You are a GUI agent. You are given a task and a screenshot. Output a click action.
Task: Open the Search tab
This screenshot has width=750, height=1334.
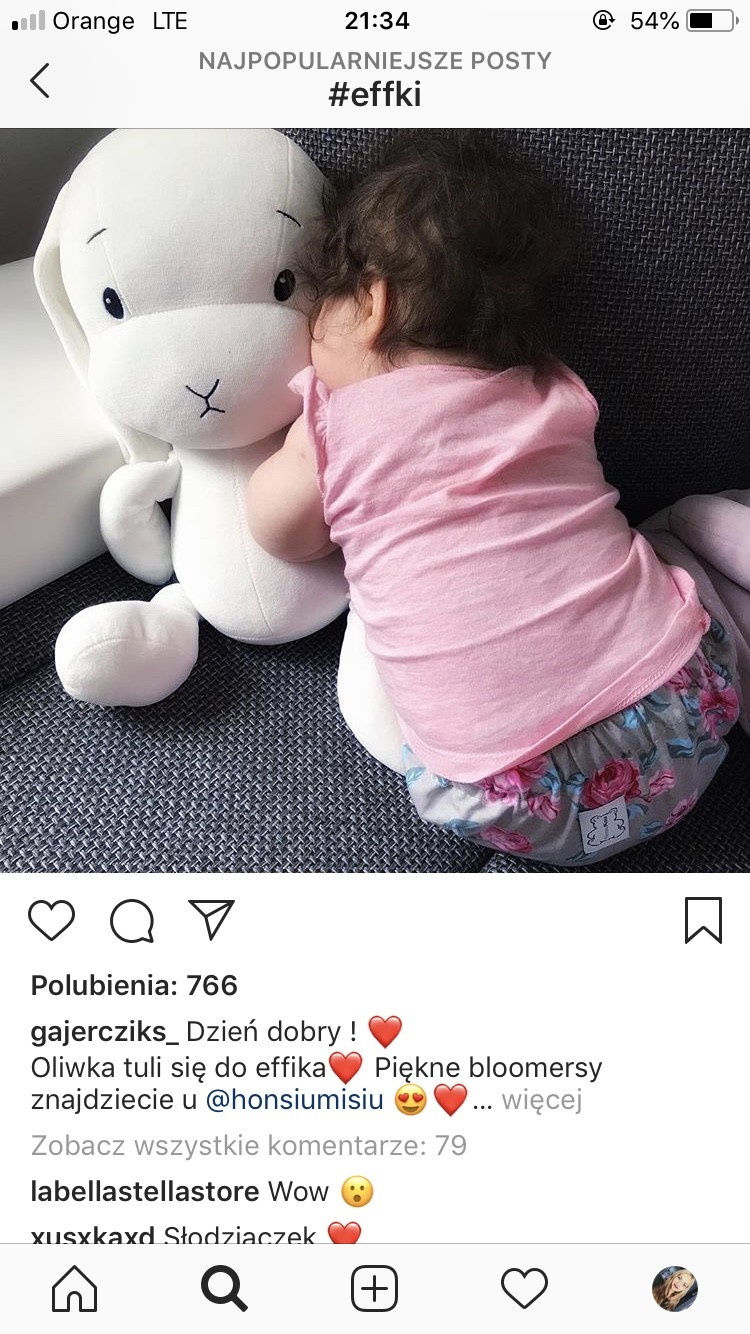click(x=224, y=1289)
